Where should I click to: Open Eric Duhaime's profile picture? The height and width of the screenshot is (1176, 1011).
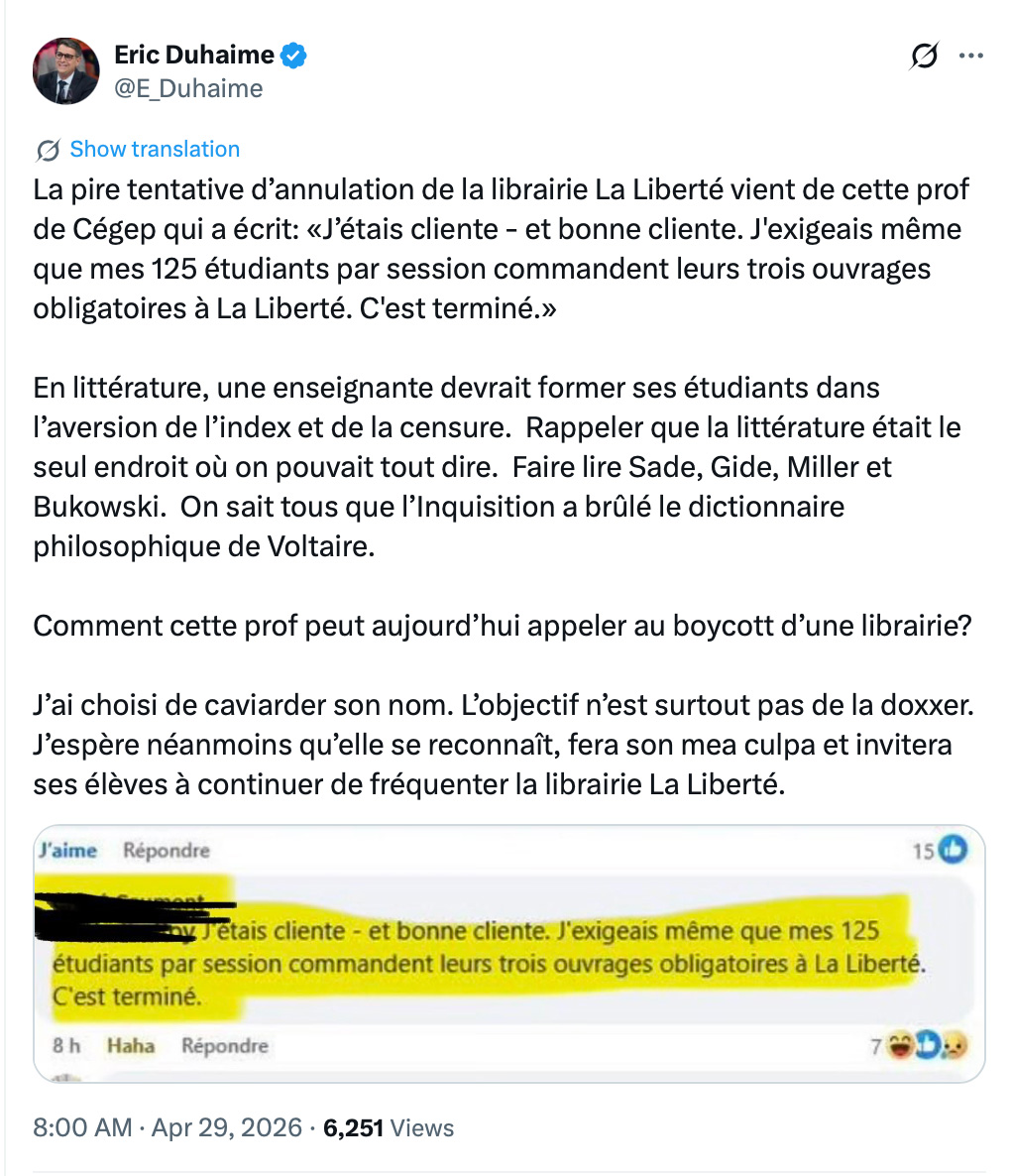[66, 71]
